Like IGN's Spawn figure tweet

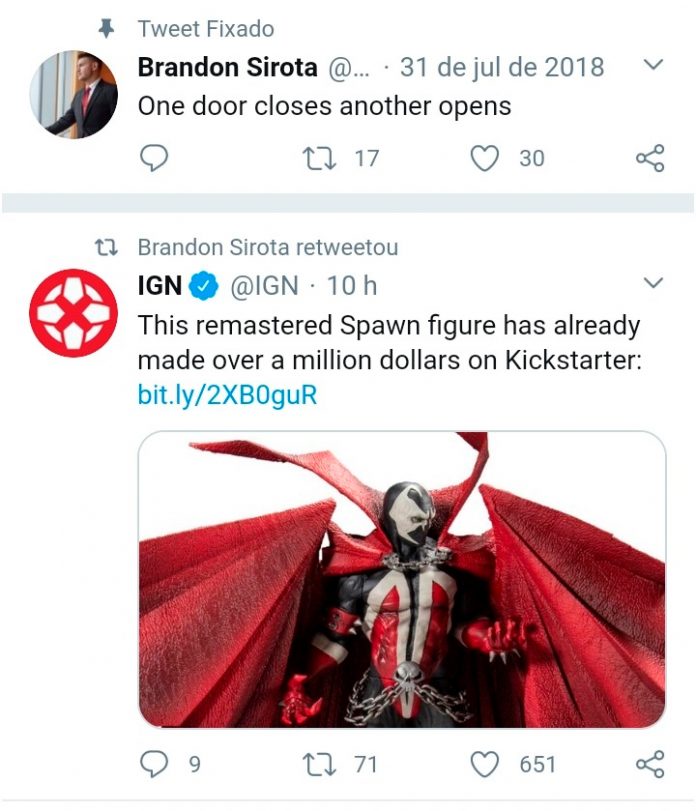pyautogui.click(x=485, y=765)
